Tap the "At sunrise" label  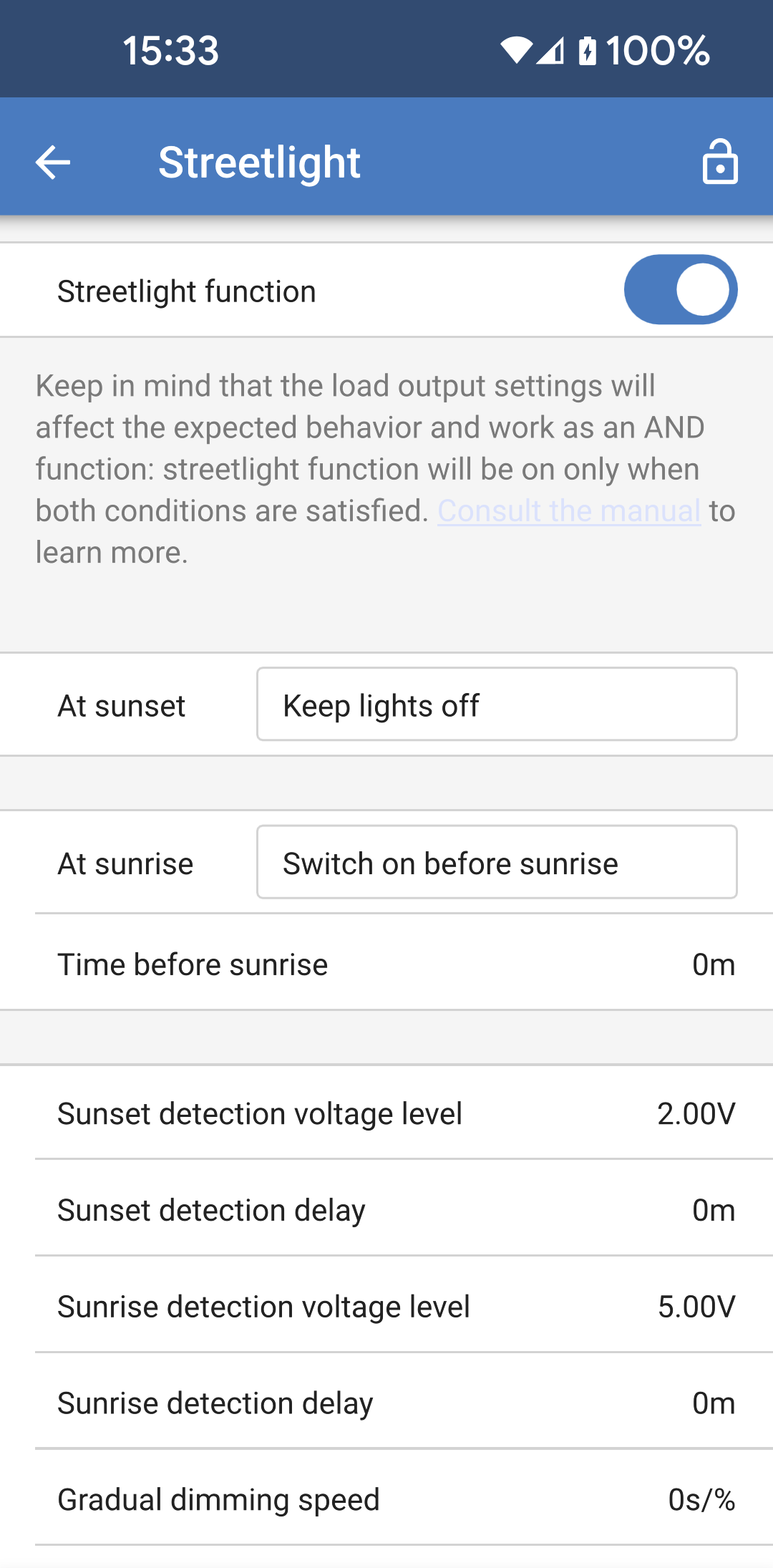[x=125, y=862]
